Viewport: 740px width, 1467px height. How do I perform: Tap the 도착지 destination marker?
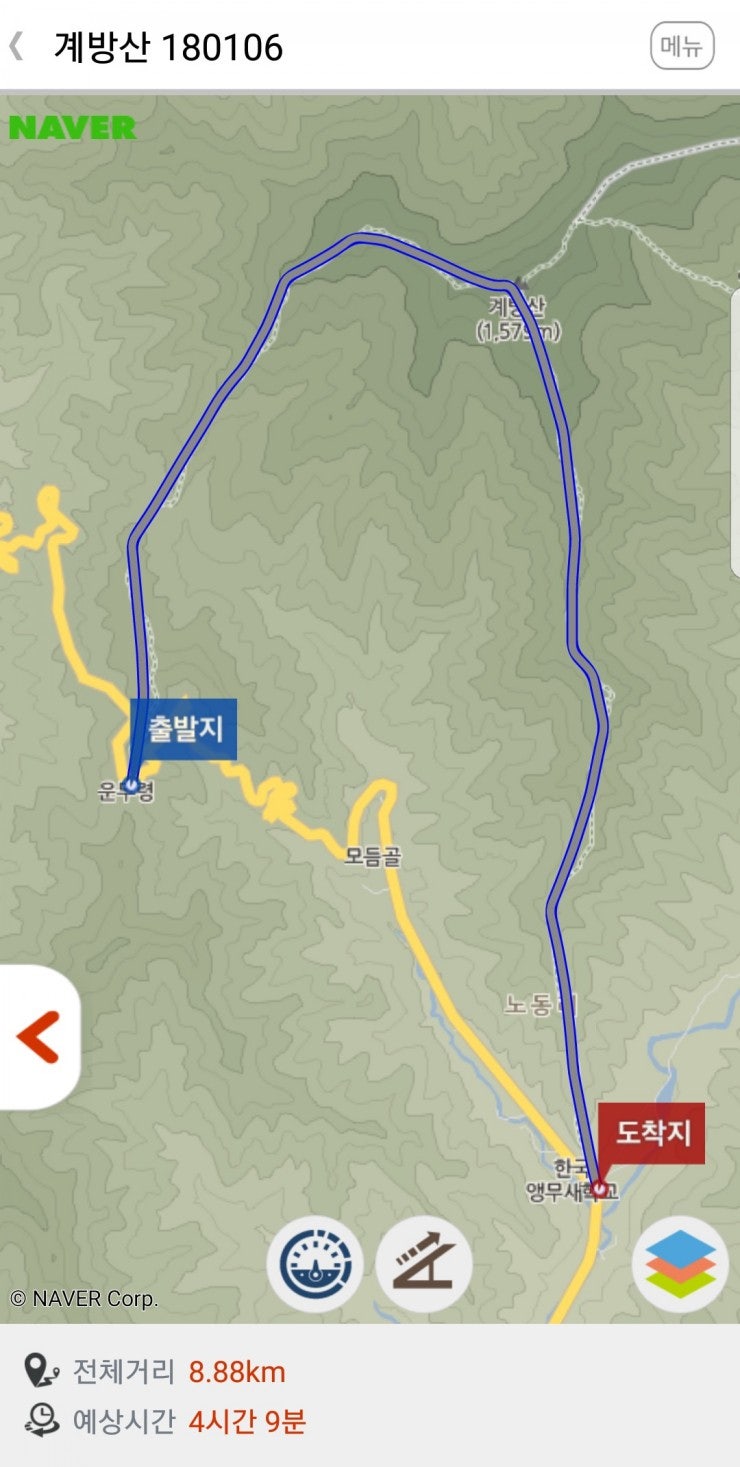[652, 1133]
